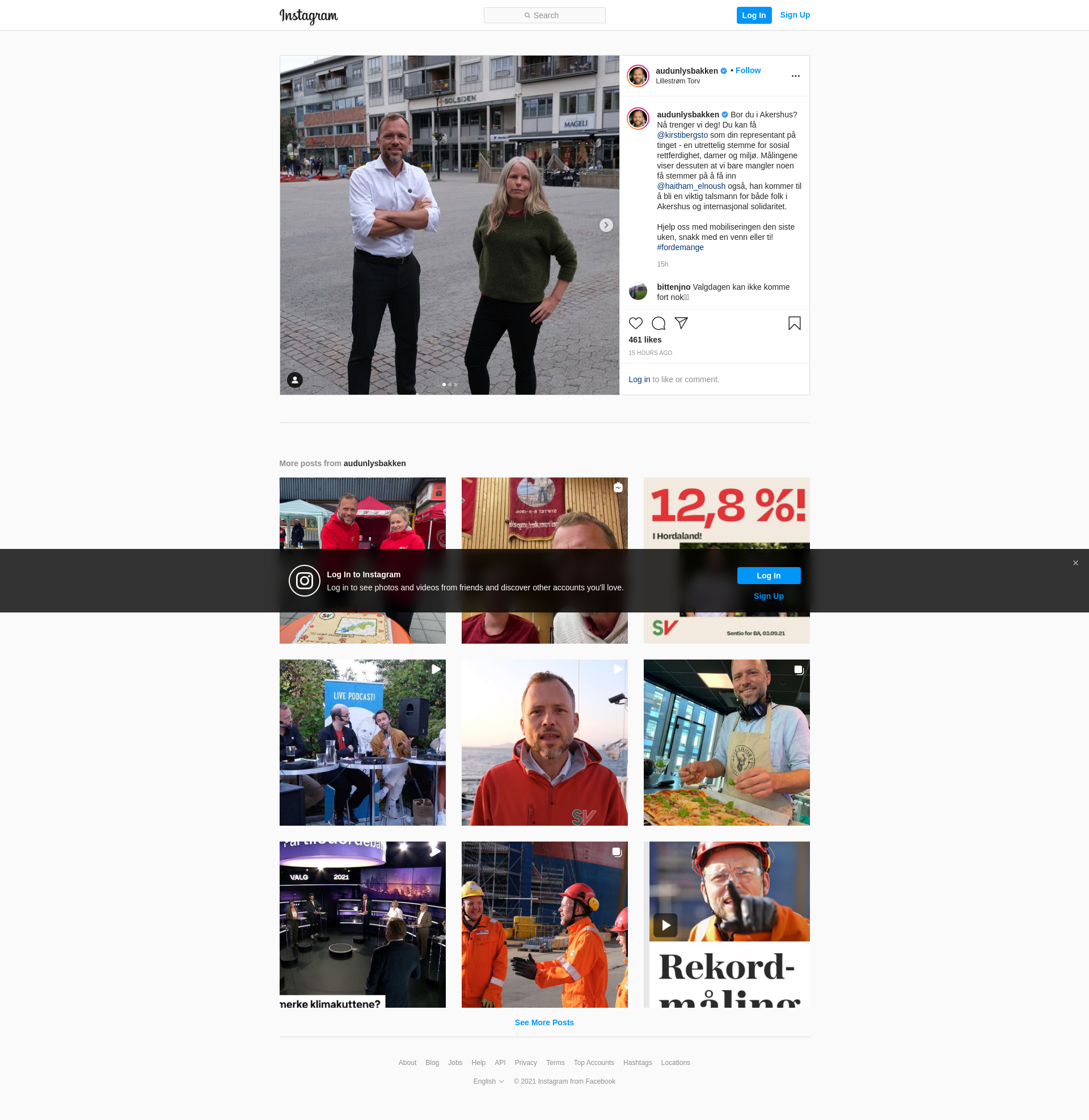Tap See More Posts

point(544,1022)
